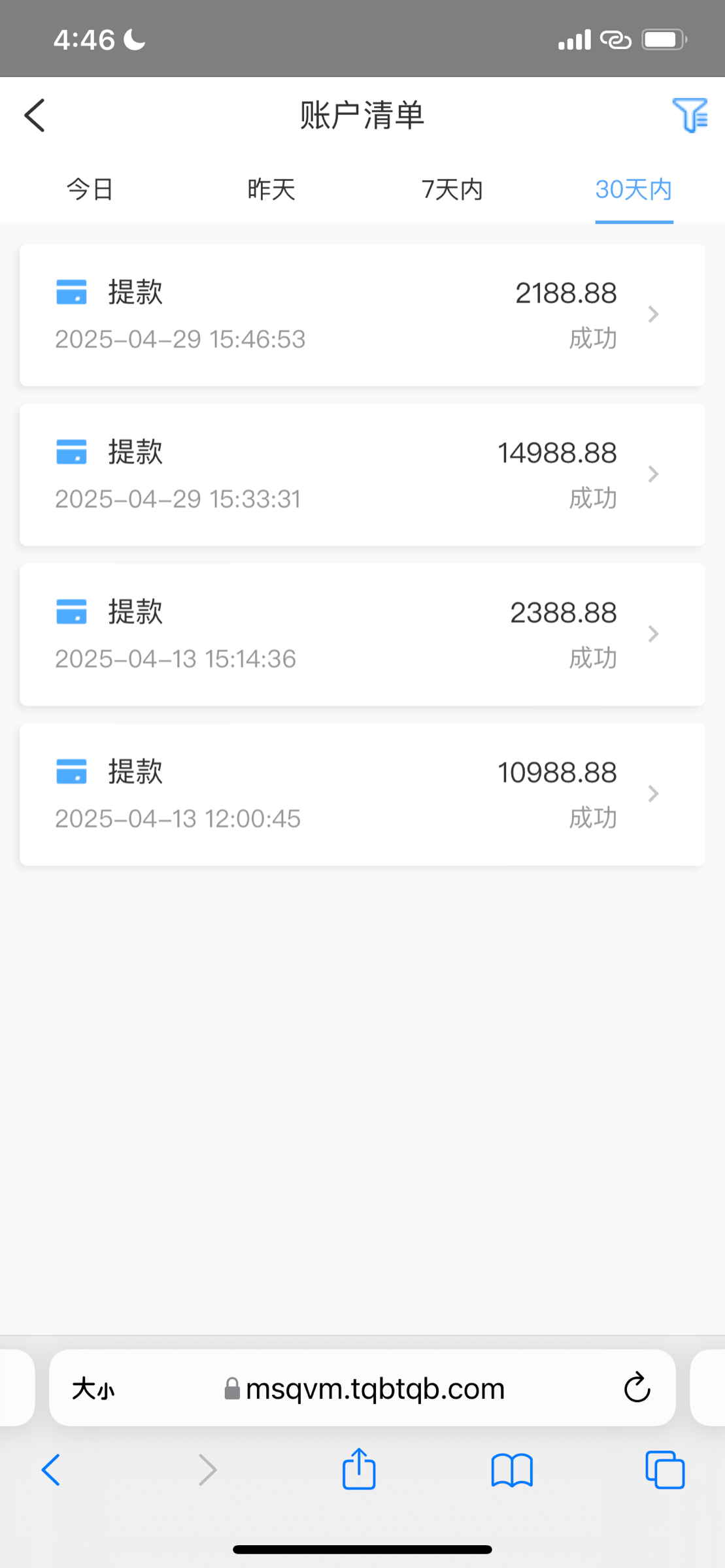The height and width of the screenshot is (1568, 725).
Task: Switch to the 今日 tab
Action: point(90,189)
